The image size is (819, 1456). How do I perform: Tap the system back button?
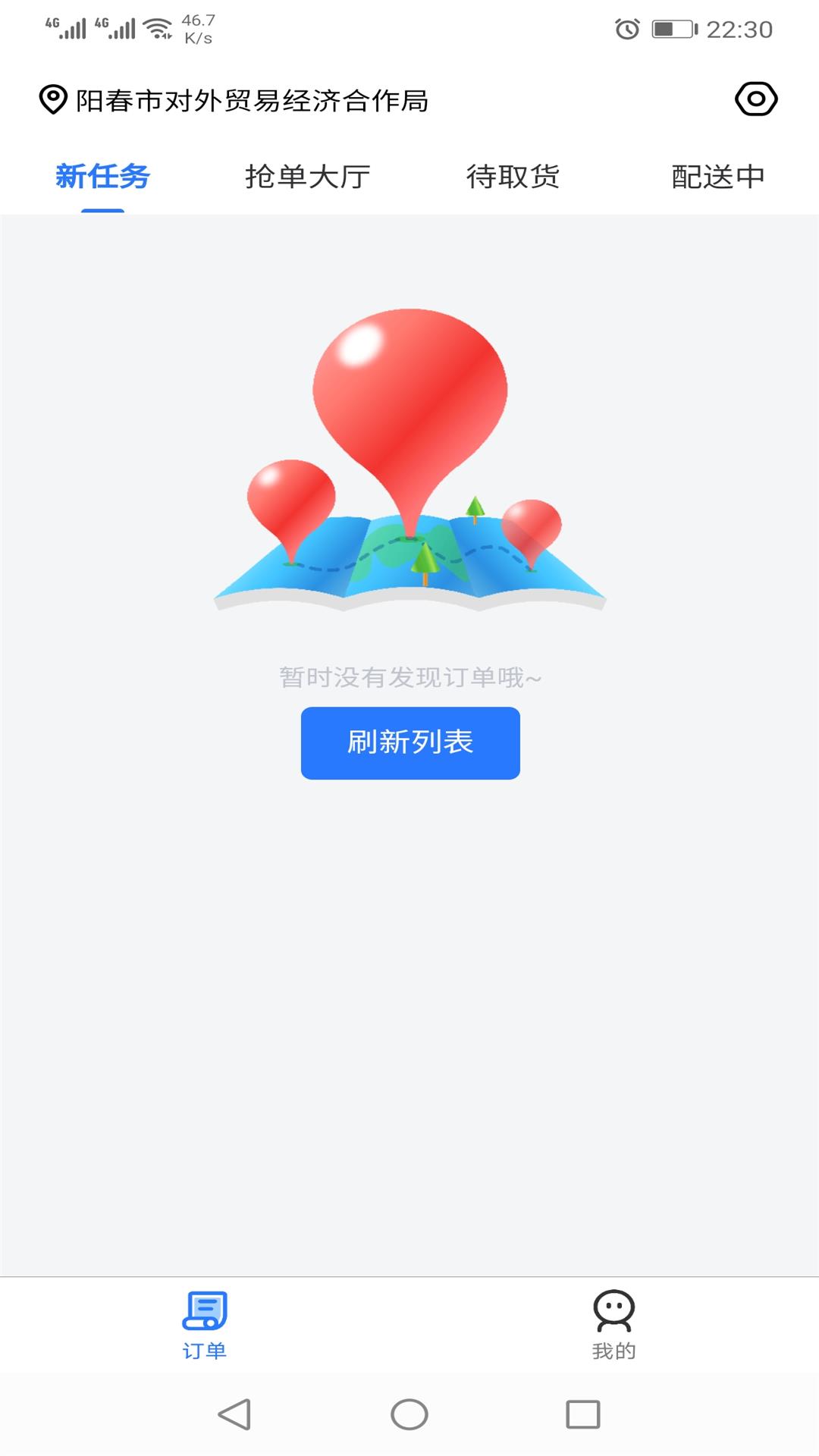[x=234, y=1414]
